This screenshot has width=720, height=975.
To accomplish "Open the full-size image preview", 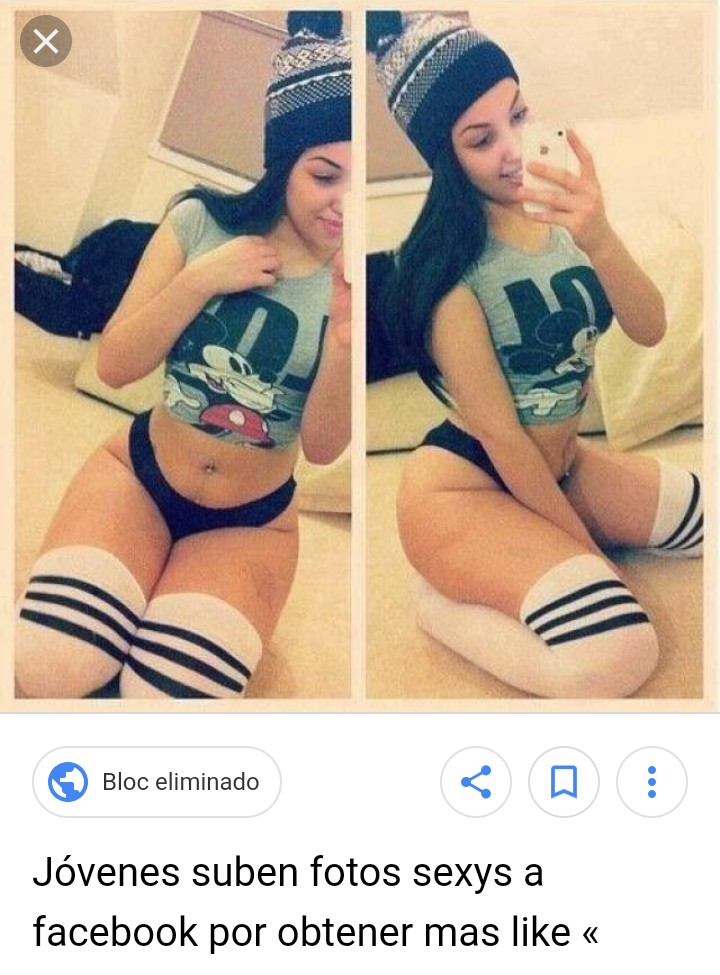I will [x=360, y=360].
